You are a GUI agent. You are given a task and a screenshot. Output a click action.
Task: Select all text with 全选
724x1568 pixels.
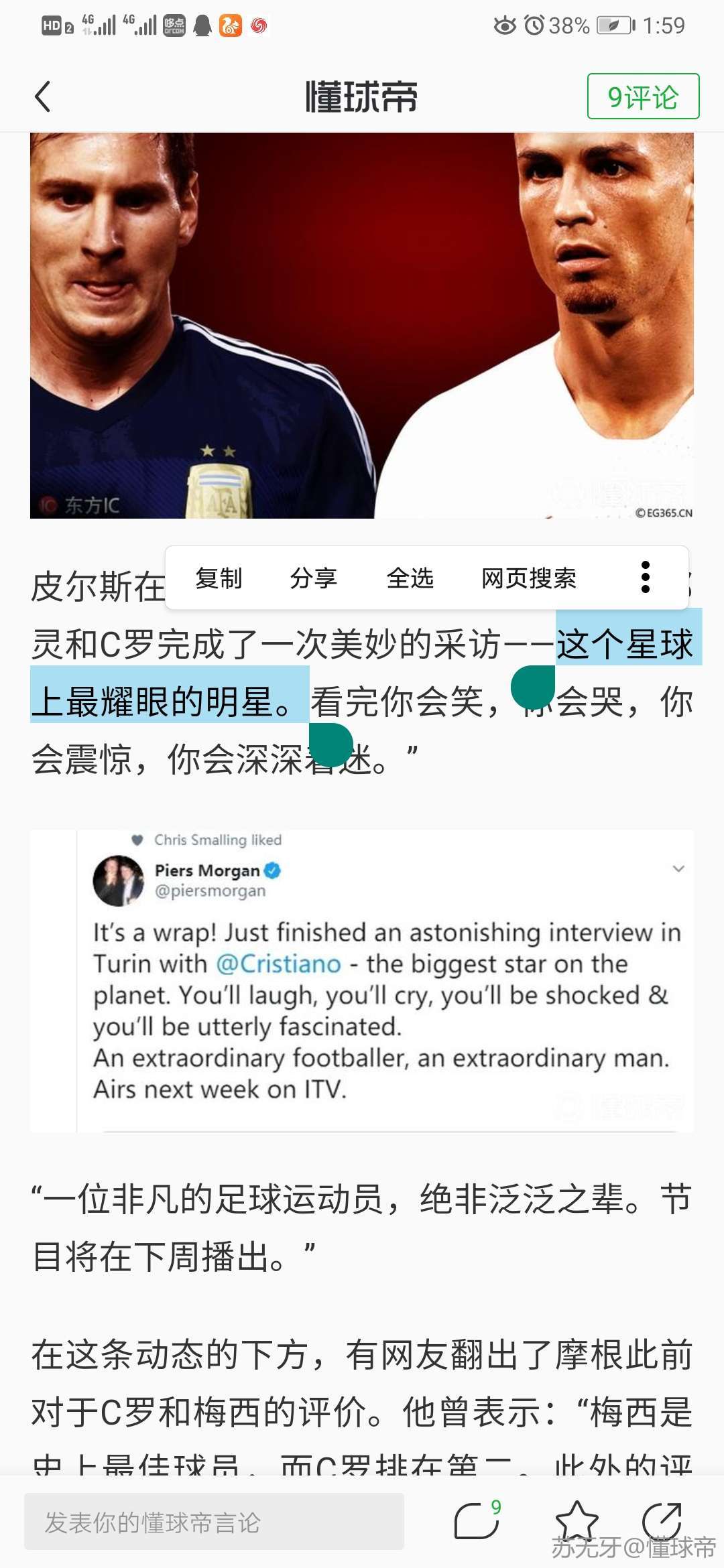click(410, 578)
